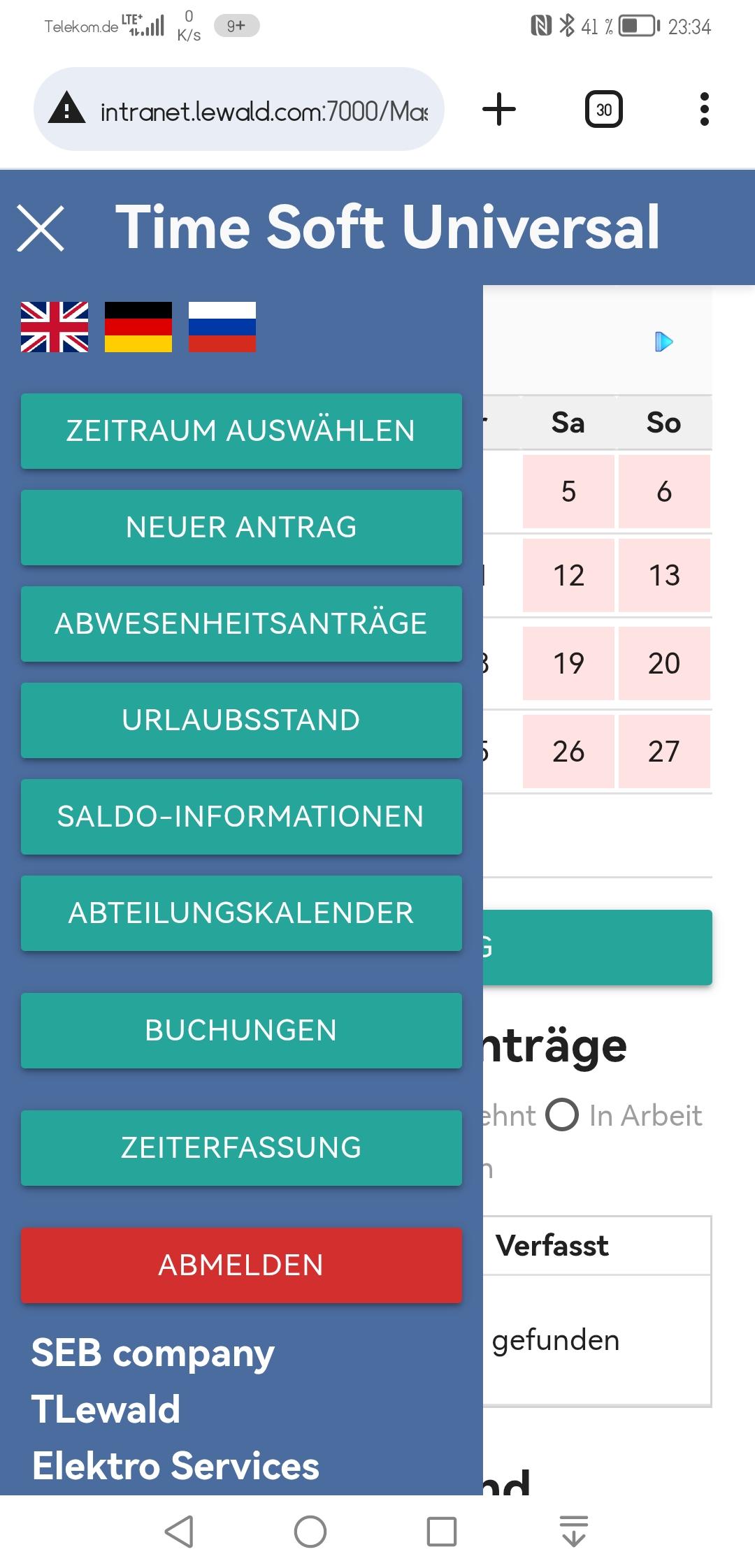Viewport: 755px width, 1568px height.
Task: View Urlaubsstand
Action: (x=241, y=720)
